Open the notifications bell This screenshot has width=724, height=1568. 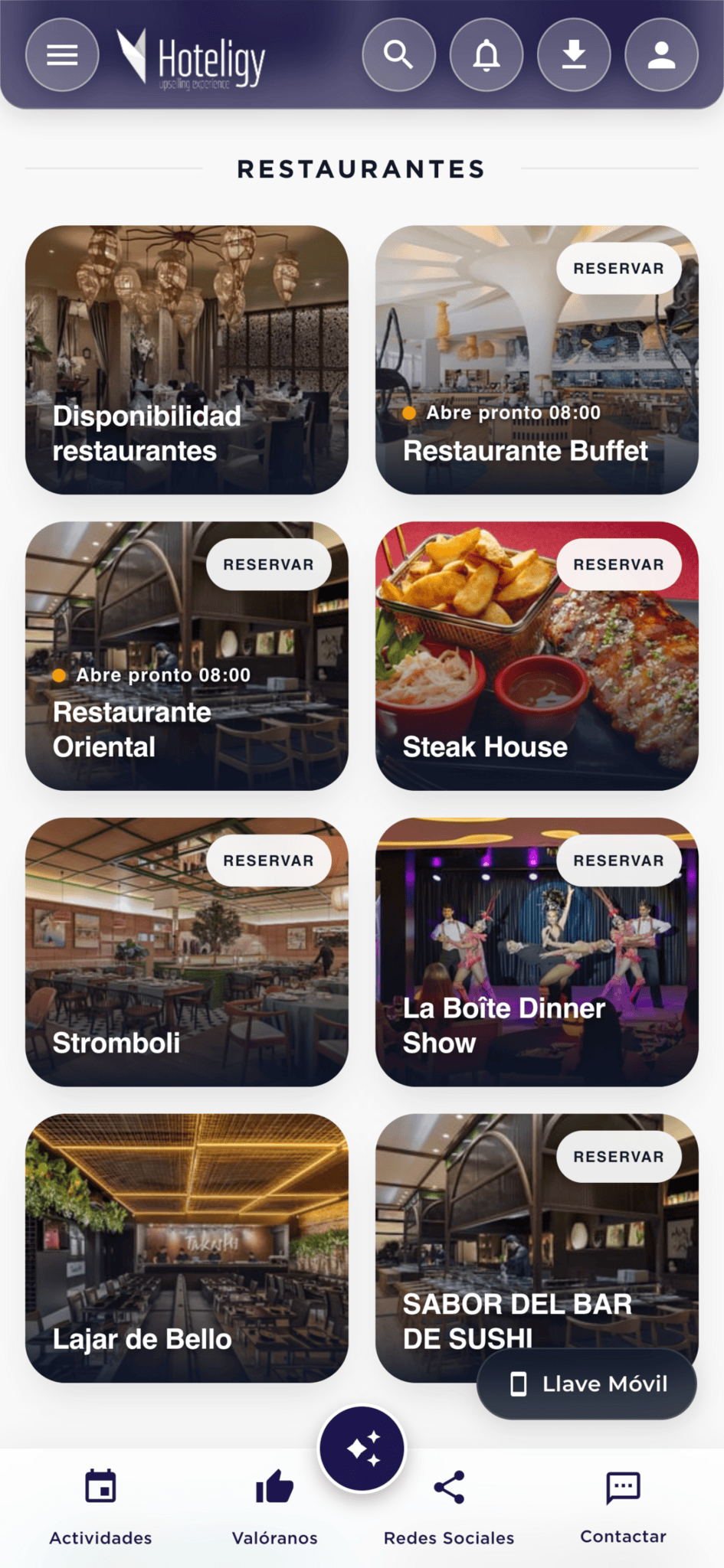click(486, 55)
